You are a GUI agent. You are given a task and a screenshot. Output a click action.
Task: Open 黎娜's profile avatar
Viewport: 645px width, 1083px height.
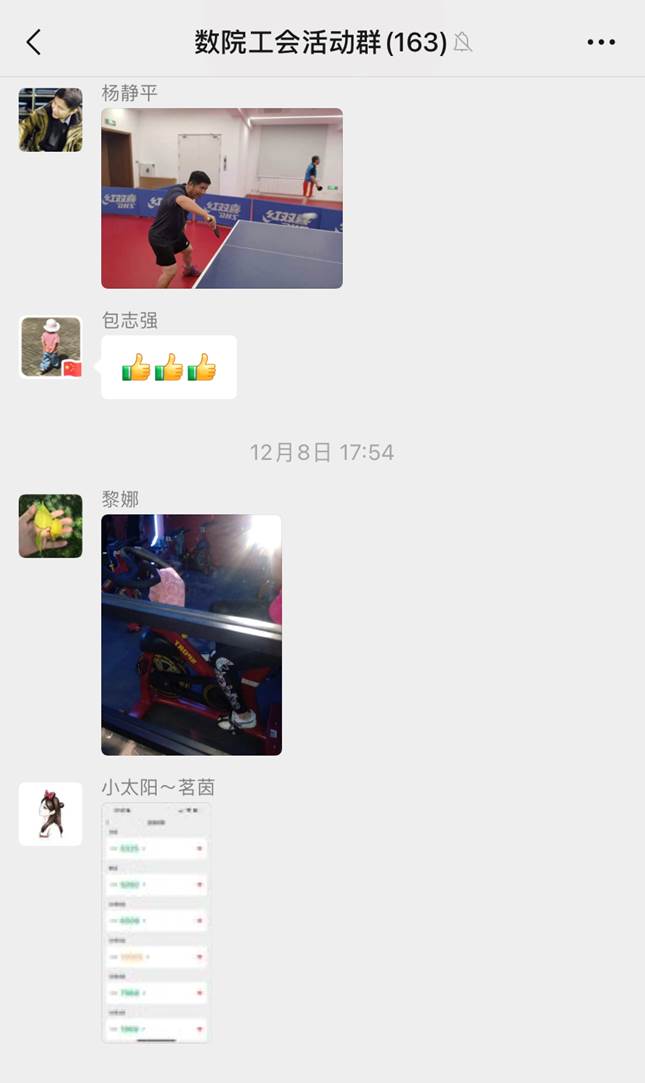tap(50, 526)
